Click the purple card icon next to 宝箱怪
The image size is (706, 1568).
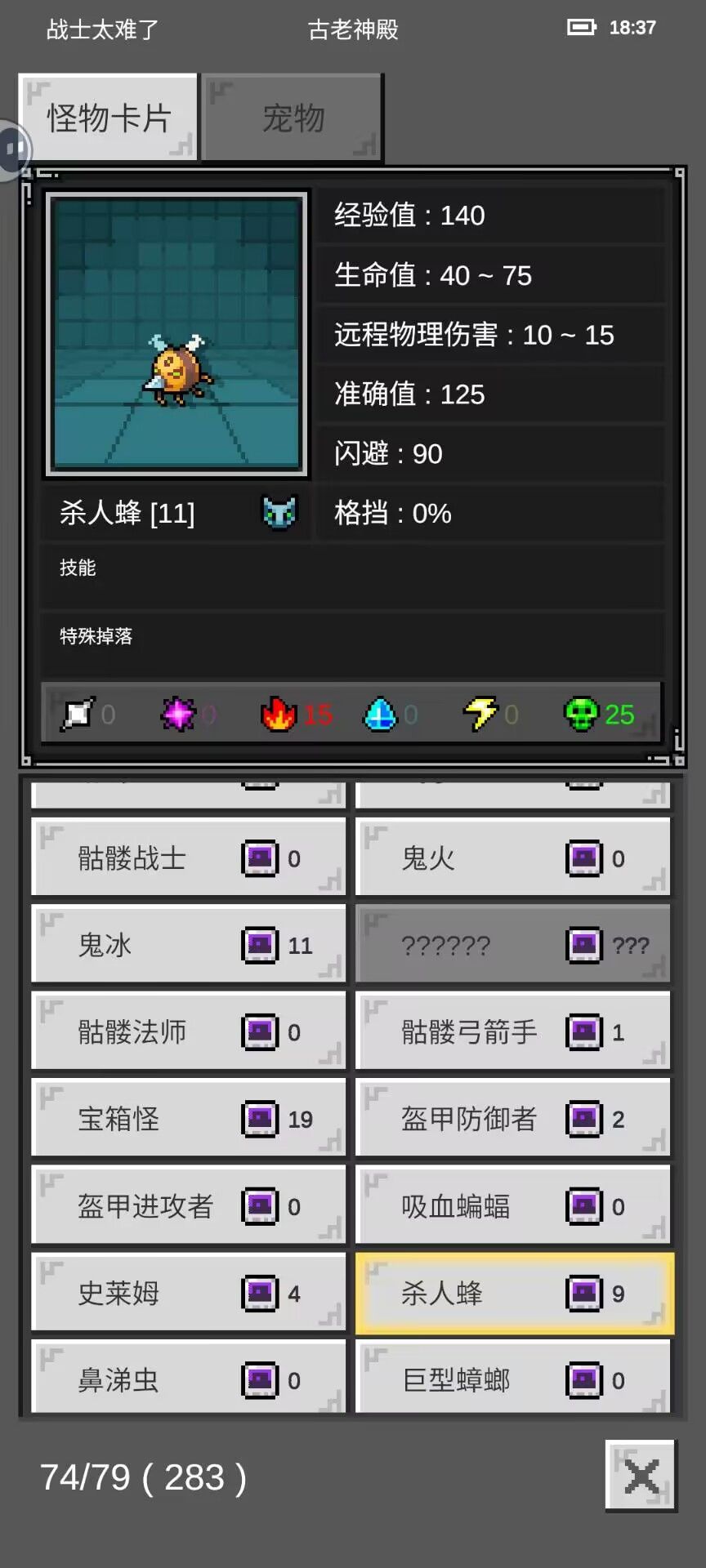pyautogui.click(x=259, y=1120)
